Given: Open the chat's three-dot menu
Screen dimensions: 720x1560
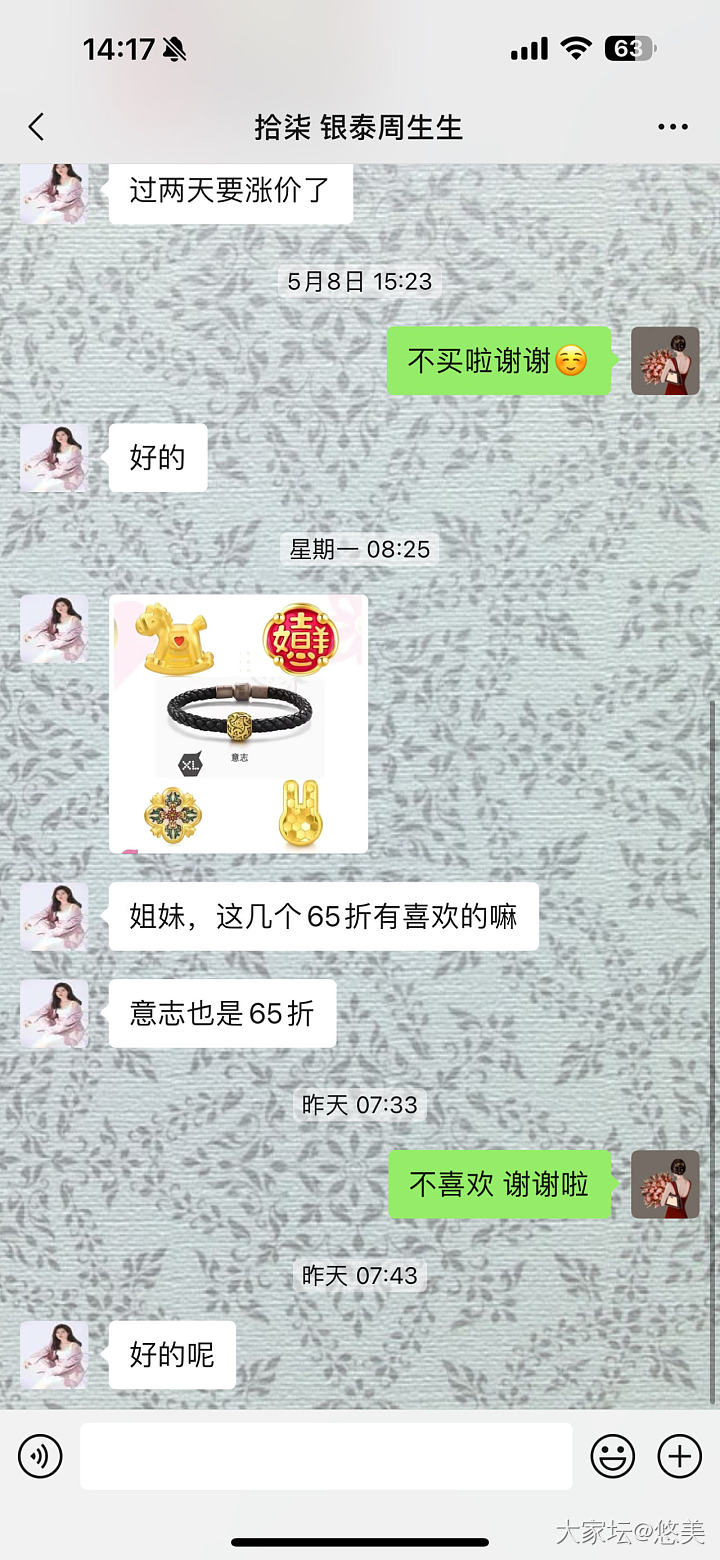Looking at the screenshot, I should click(x=673, y=127).
